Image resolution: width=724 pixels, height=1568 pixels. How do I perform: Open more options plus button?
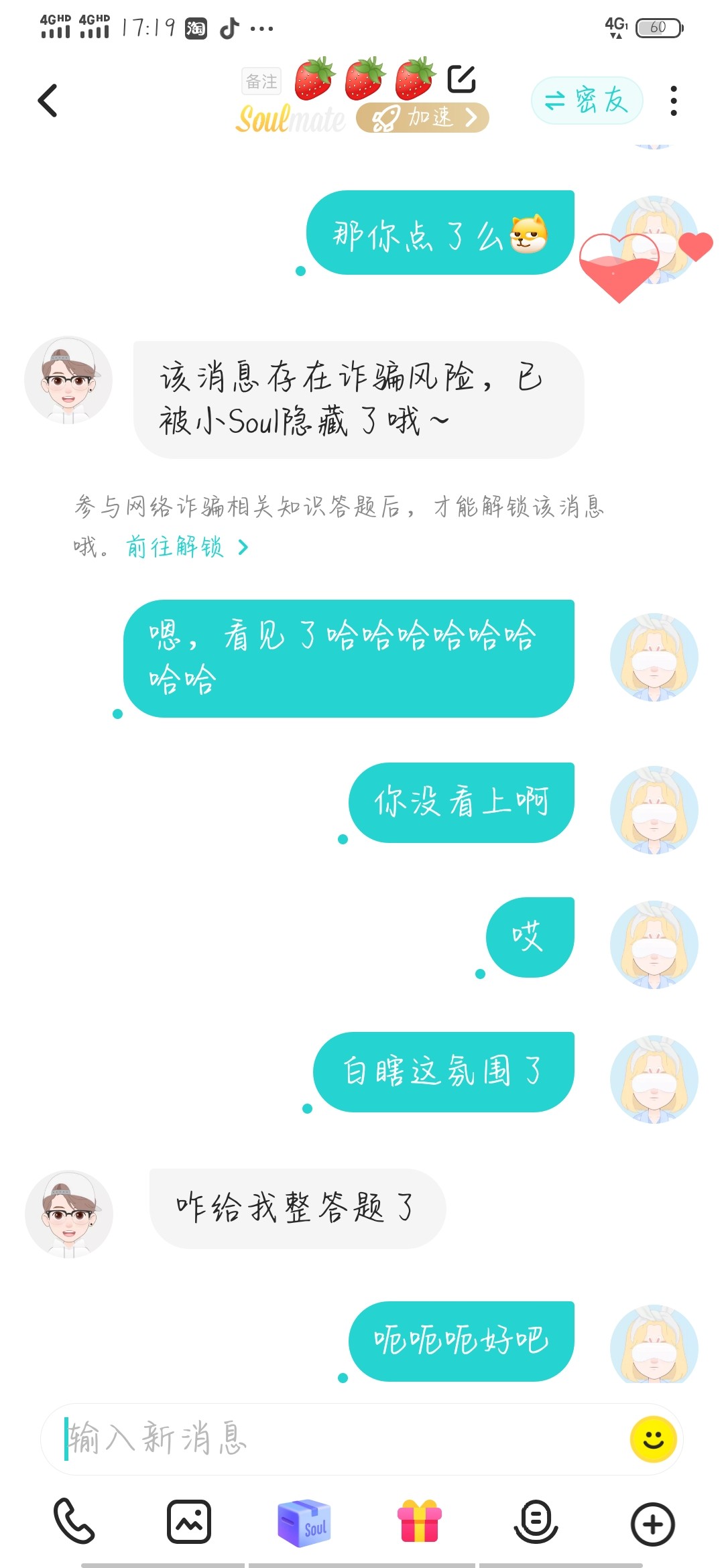click(x=652, y=1524)
